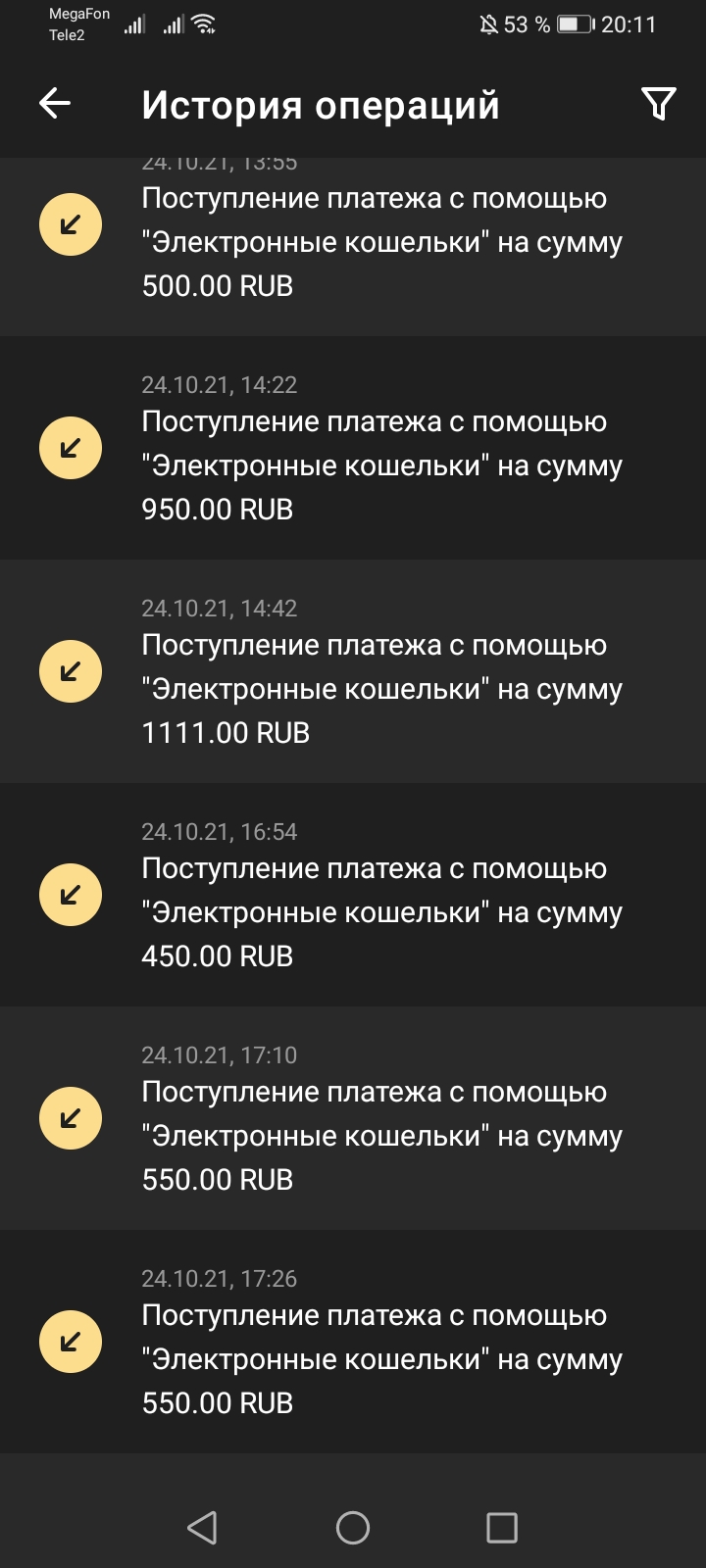
Task: View the 1111.00 RUB payment from 14:42
Action: pyautogui.click(x=353, y=671)
